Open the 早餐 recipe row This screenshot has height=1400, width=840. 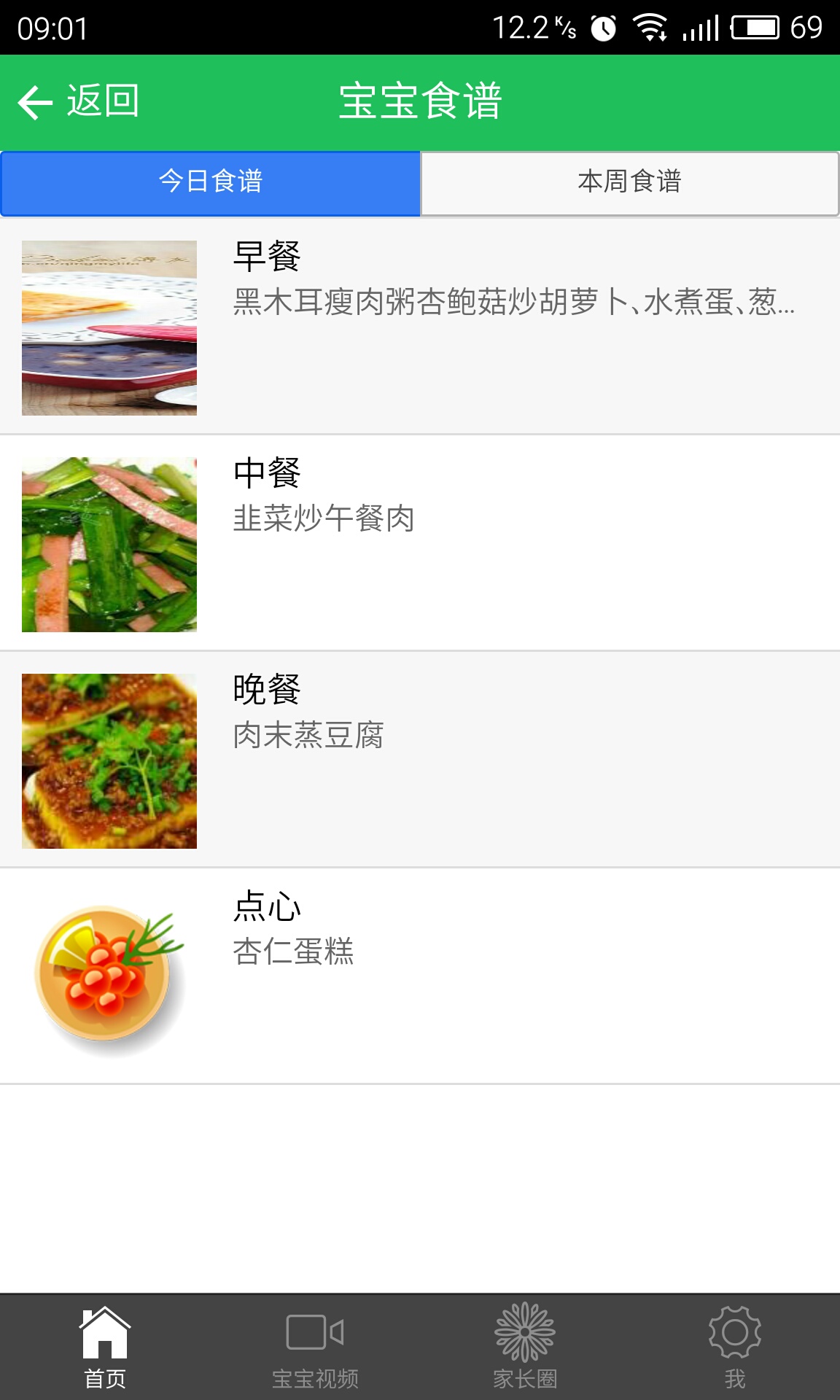[420, 326]
